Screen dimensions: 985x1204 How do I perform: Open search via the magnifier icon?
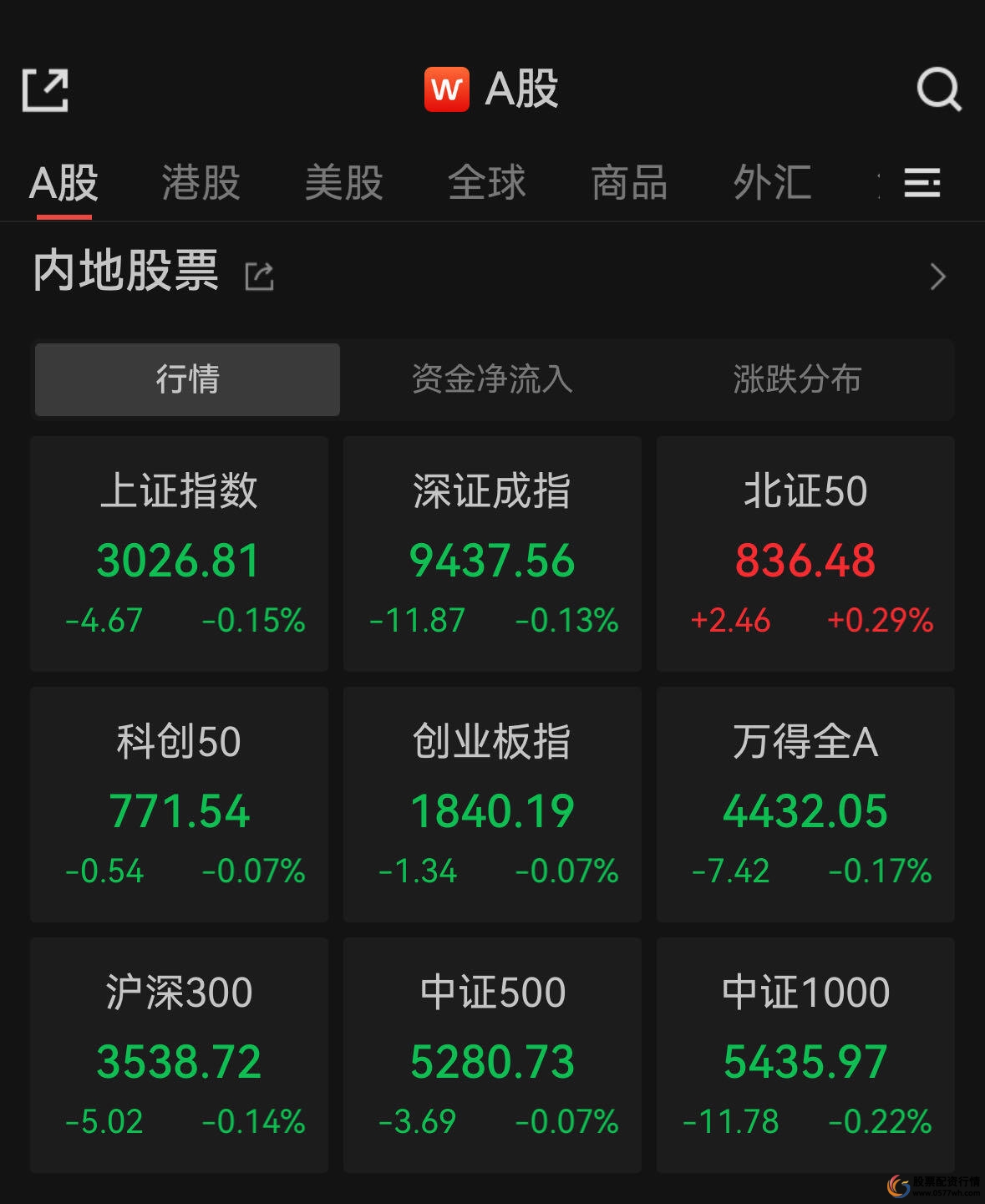940,89
